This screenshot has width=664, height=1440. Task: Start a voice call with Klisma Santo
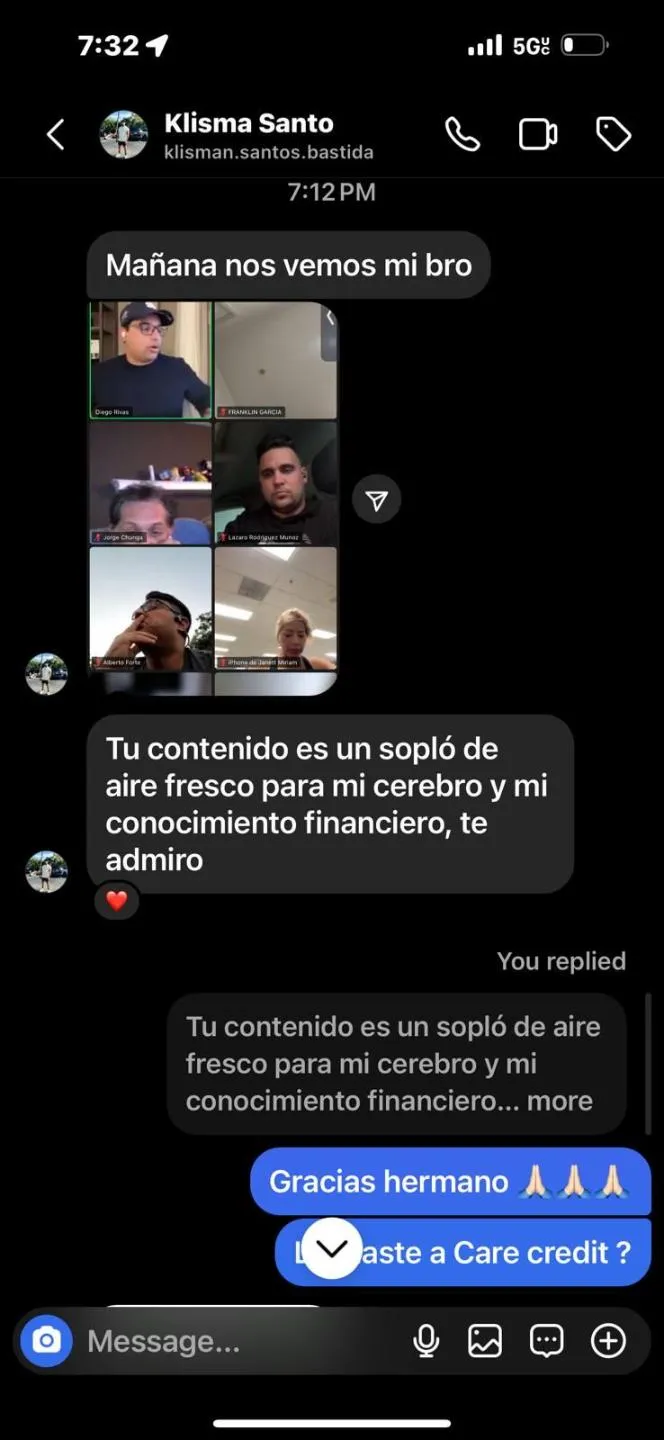(462, 134)
